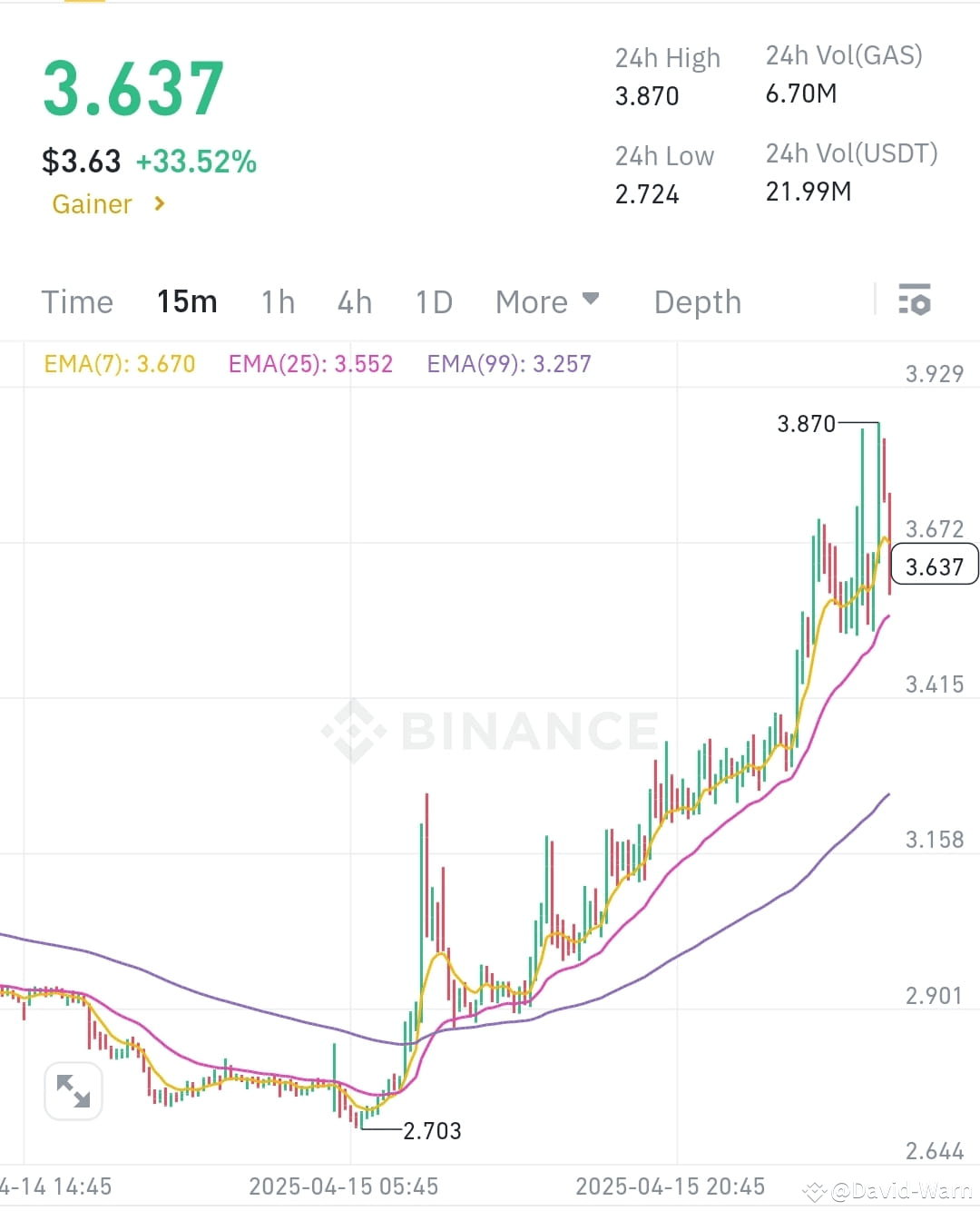Click the current price tag 3.637
The width and height of the screenshot is (980, 1211).
(x=935, y=565)
